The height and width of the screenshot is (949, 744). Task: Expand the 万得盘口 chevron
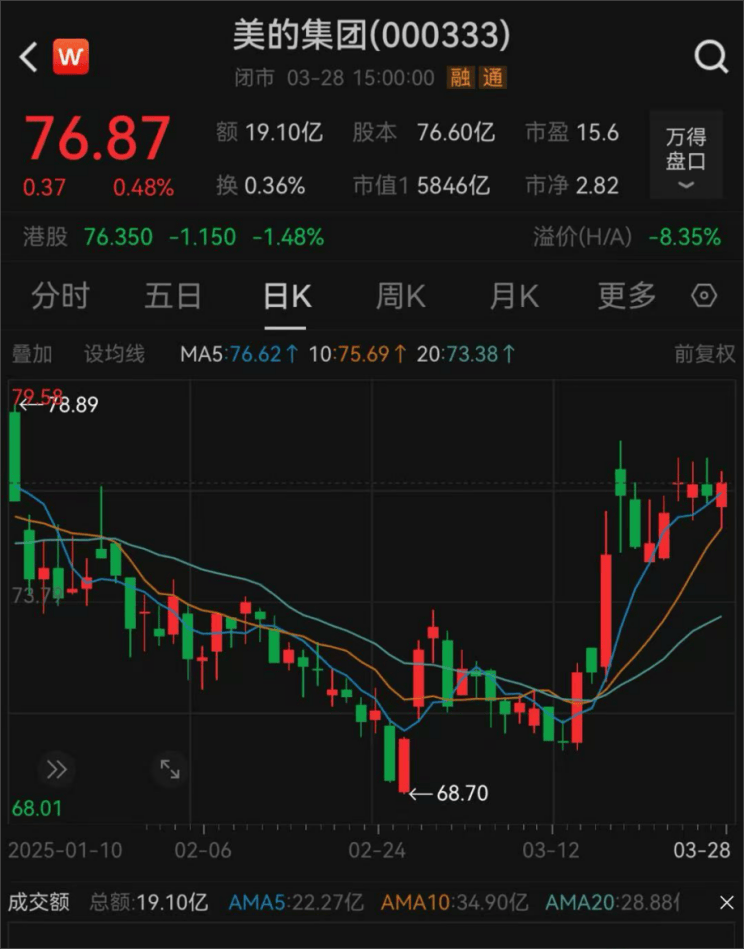pyautogui.click(x=686, y=183)
